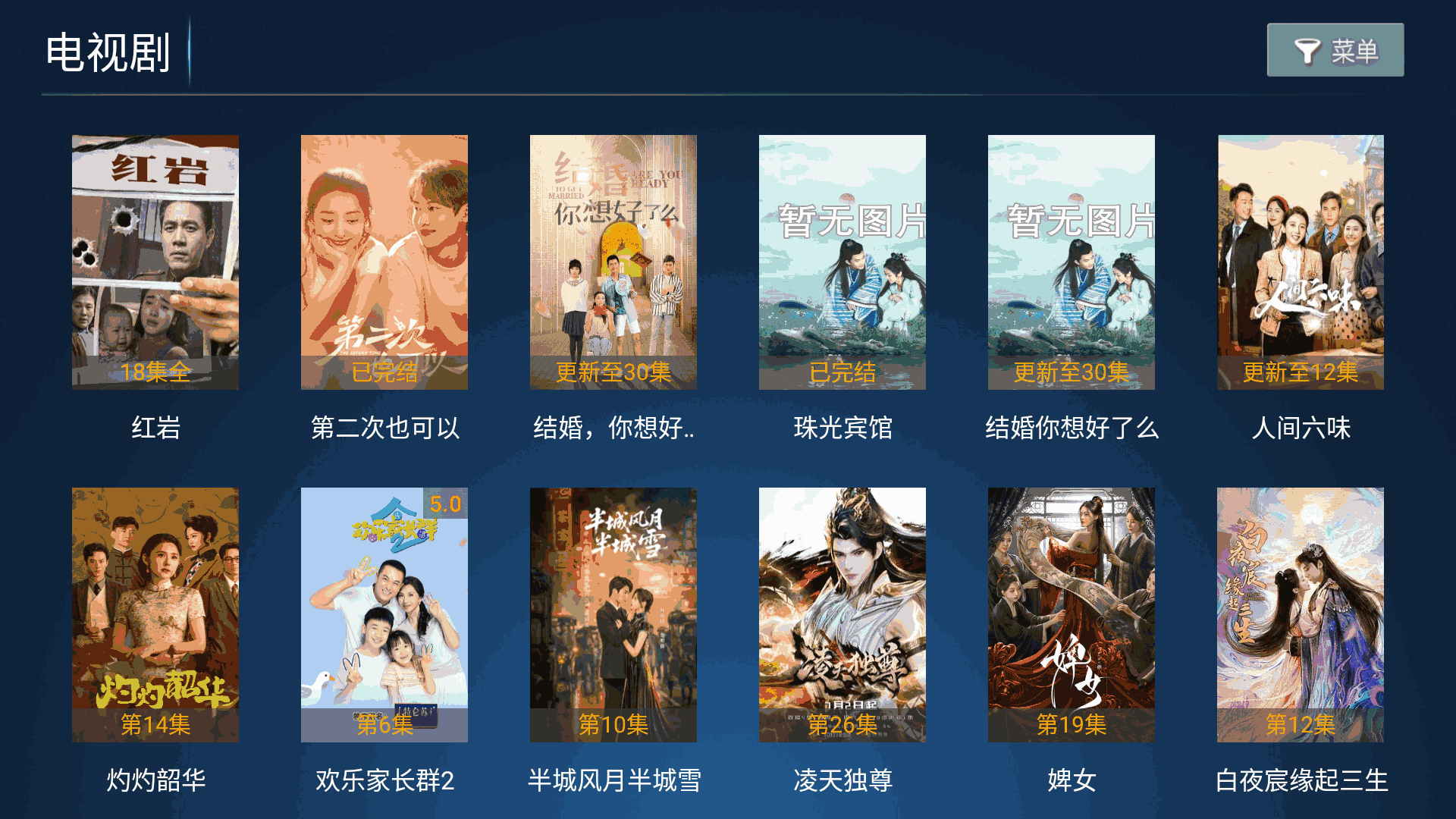Open the drama 凌天独尊
The height and width of the screenshot is (819, 1456).
point(843,614)
